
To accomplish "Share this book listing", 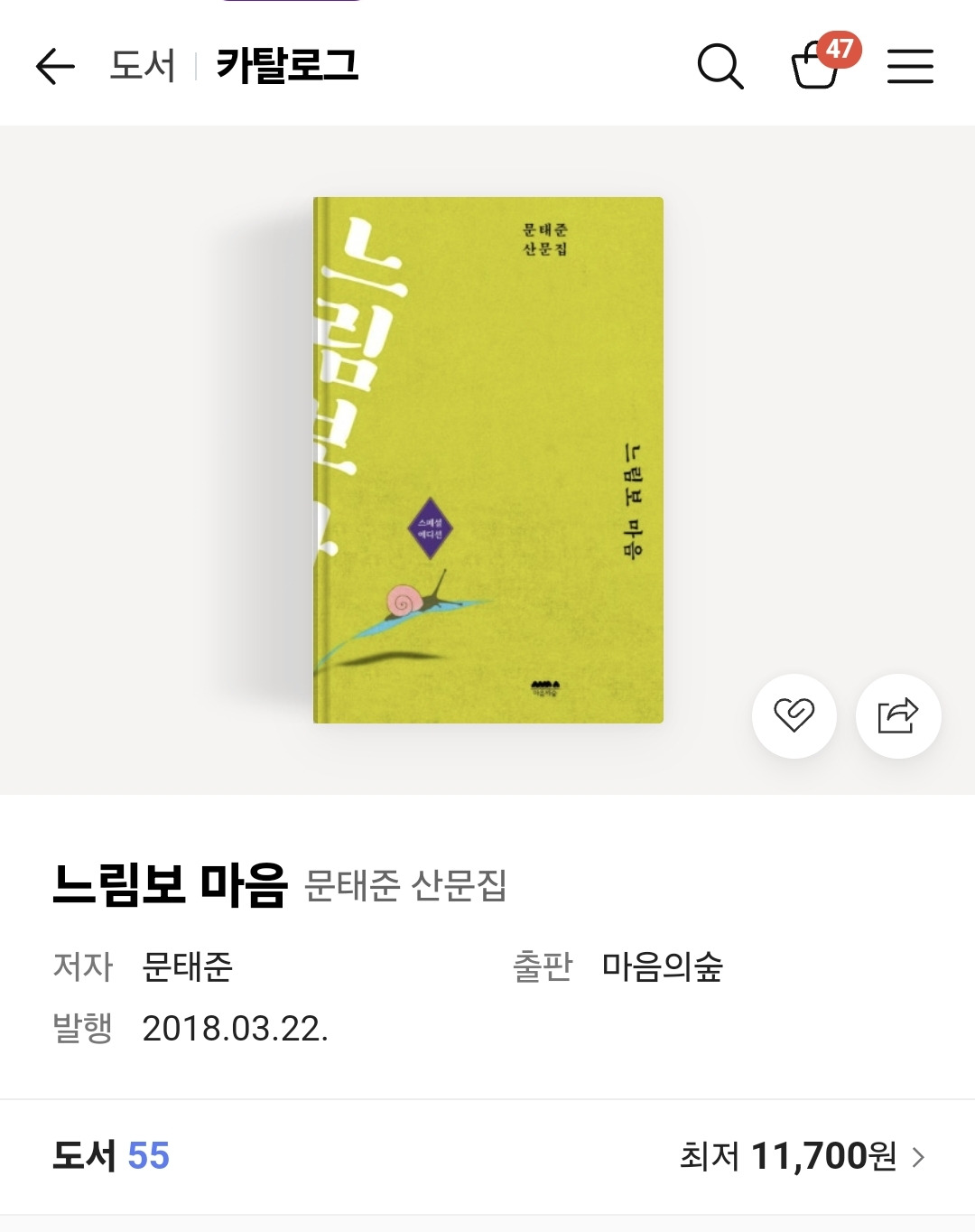I will (898, 716).
